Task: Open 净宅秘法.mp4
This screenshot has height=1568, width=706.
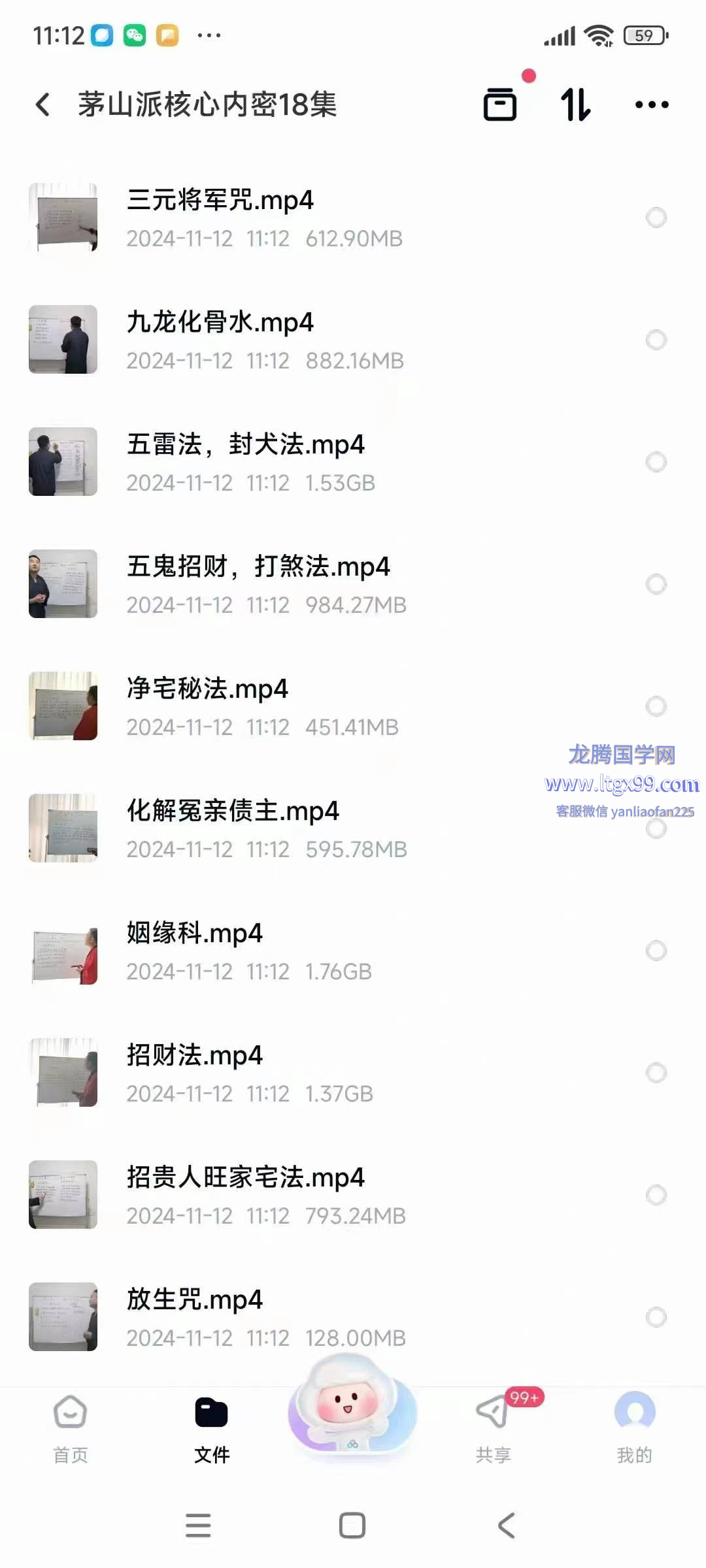Action: click(207, 689)
